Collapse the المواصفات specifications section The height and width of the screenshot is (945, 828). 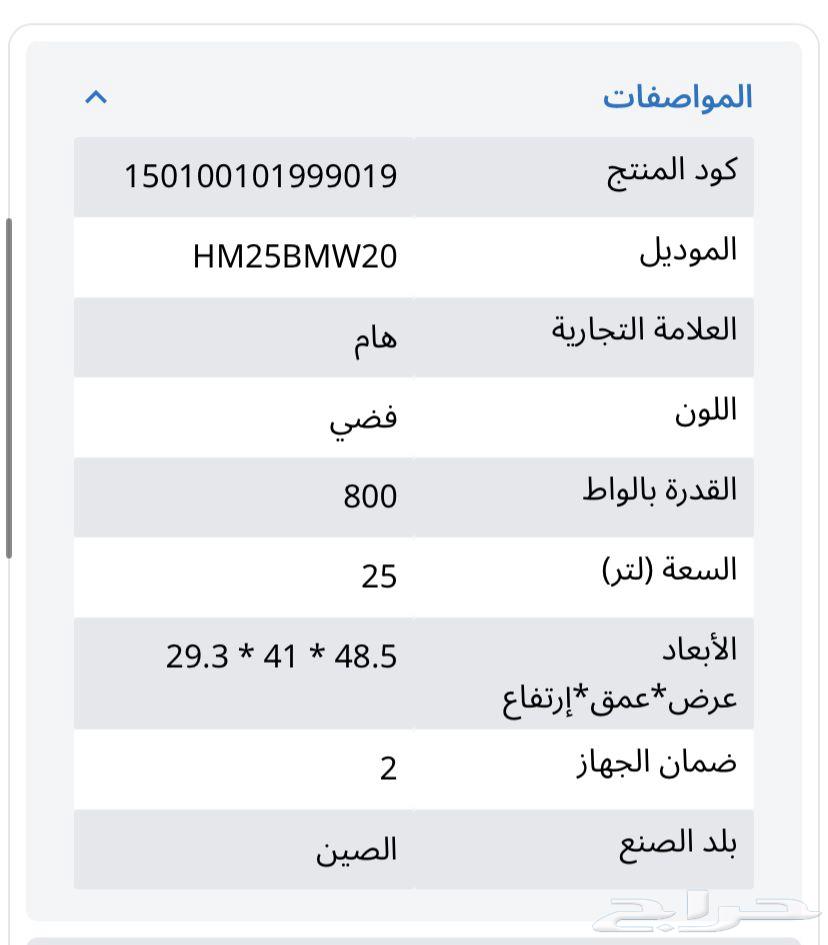(97, 98)
